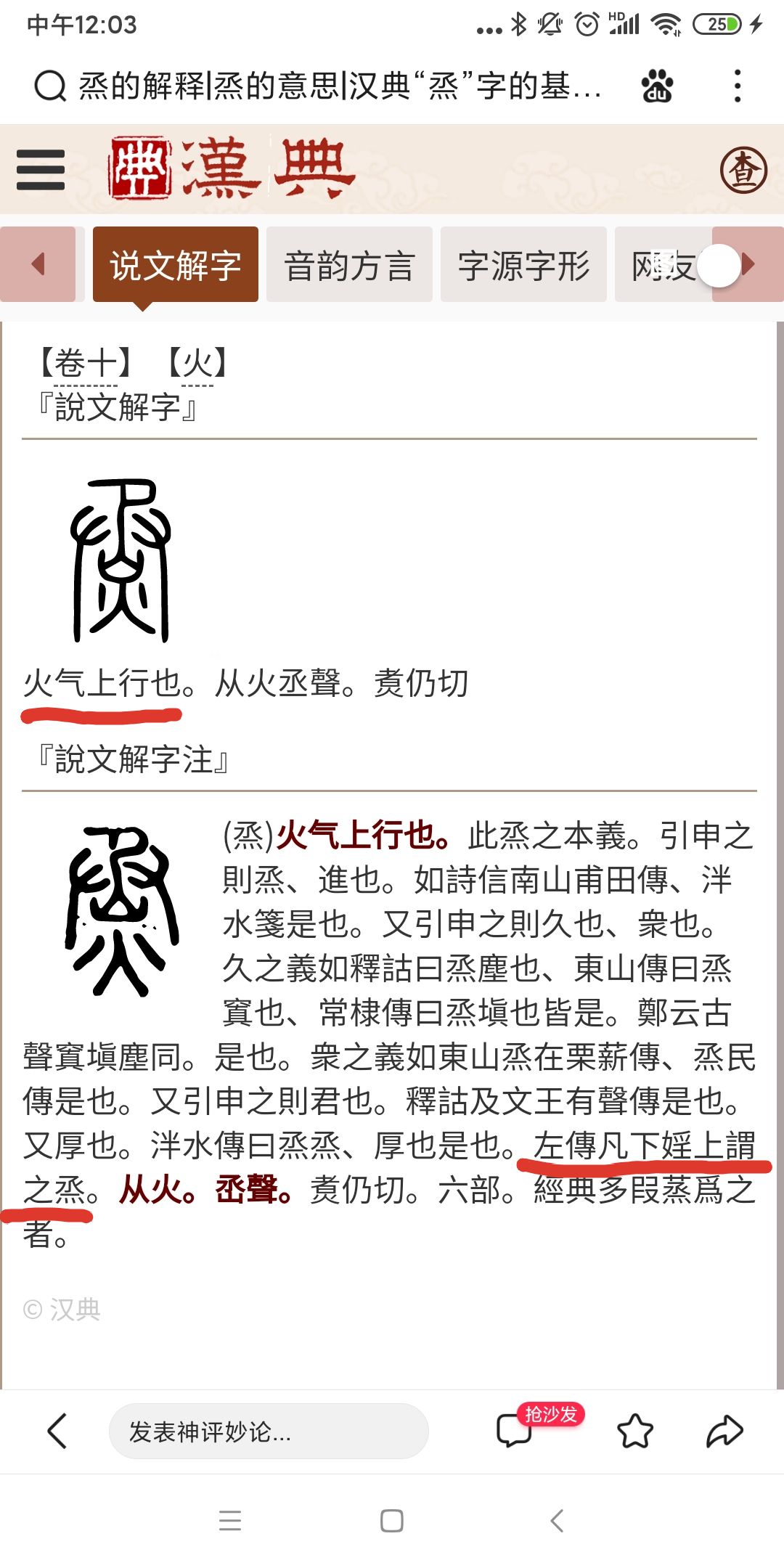784x1568 pixels.
Task: Switch to the 字源字形 tab
Action: click(523, 264)
